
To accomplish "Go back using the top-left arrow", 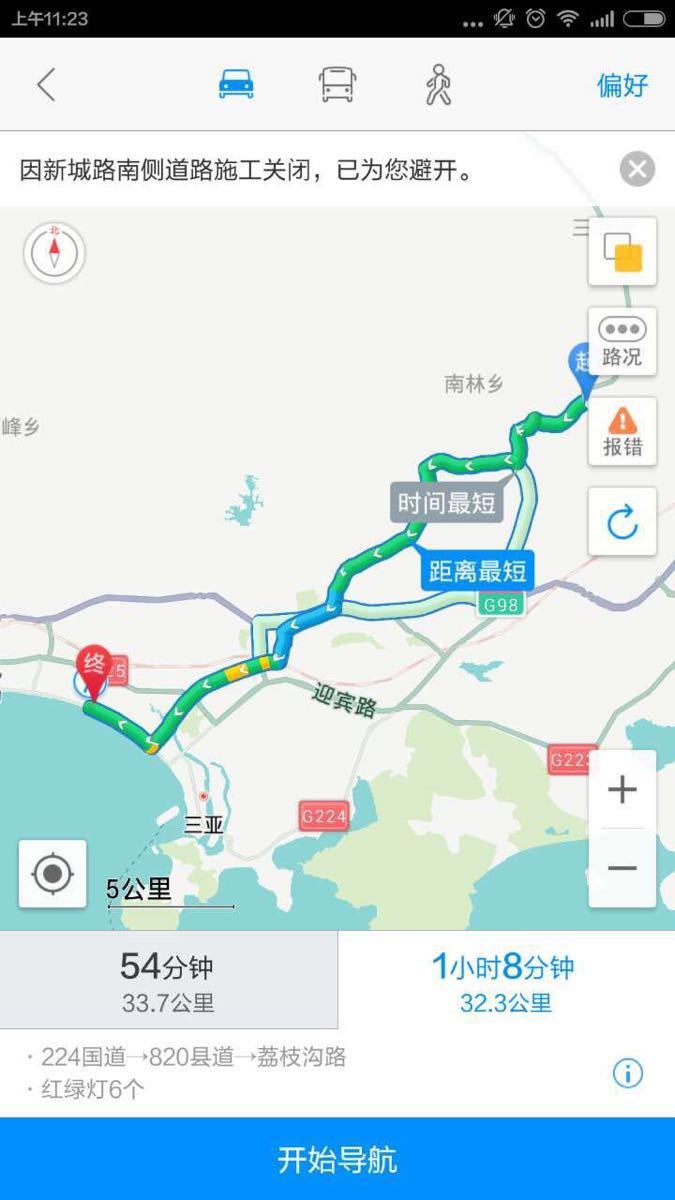I will (46, 85).
